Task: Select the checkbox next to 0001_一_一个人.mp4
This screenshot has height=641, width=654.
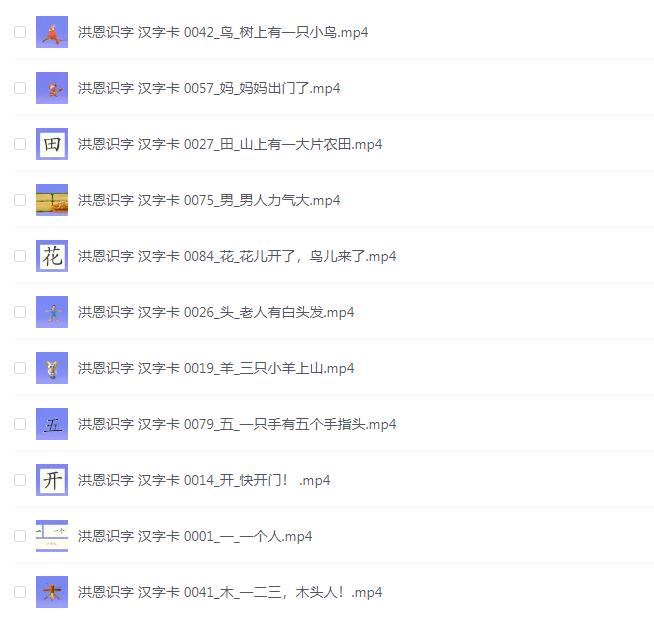Action: (x=20, y=536)
